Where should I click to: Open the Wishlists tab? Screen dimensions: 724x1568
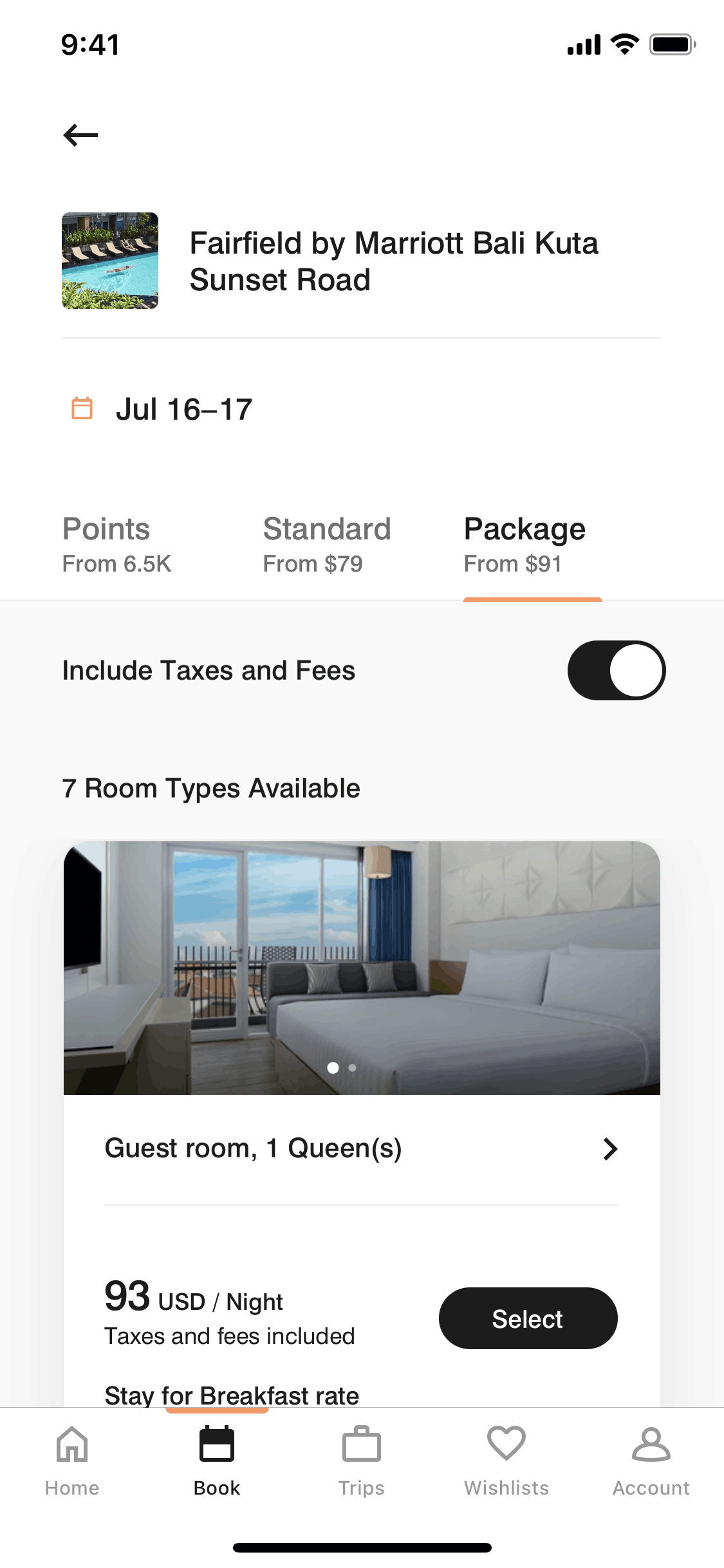[506, 1461]
